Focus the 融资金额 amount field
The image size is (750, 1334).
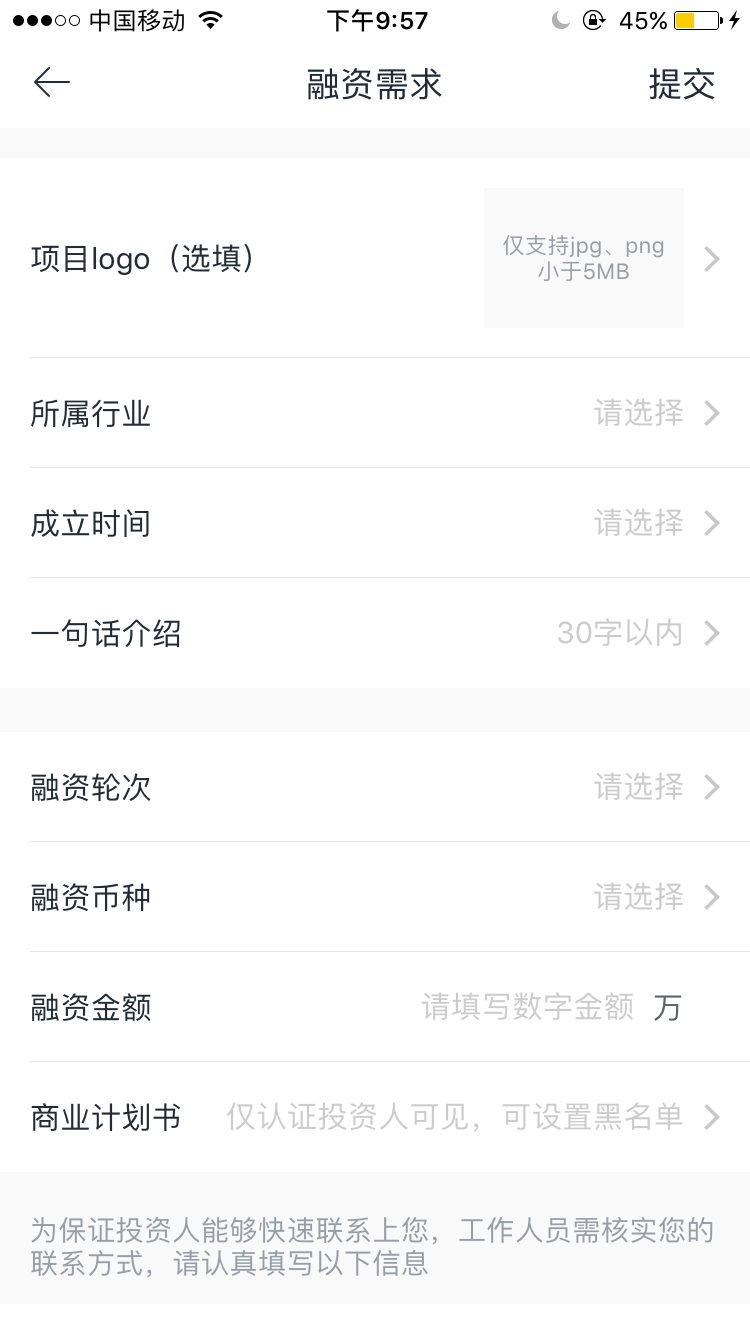(x=527, y=1007)
